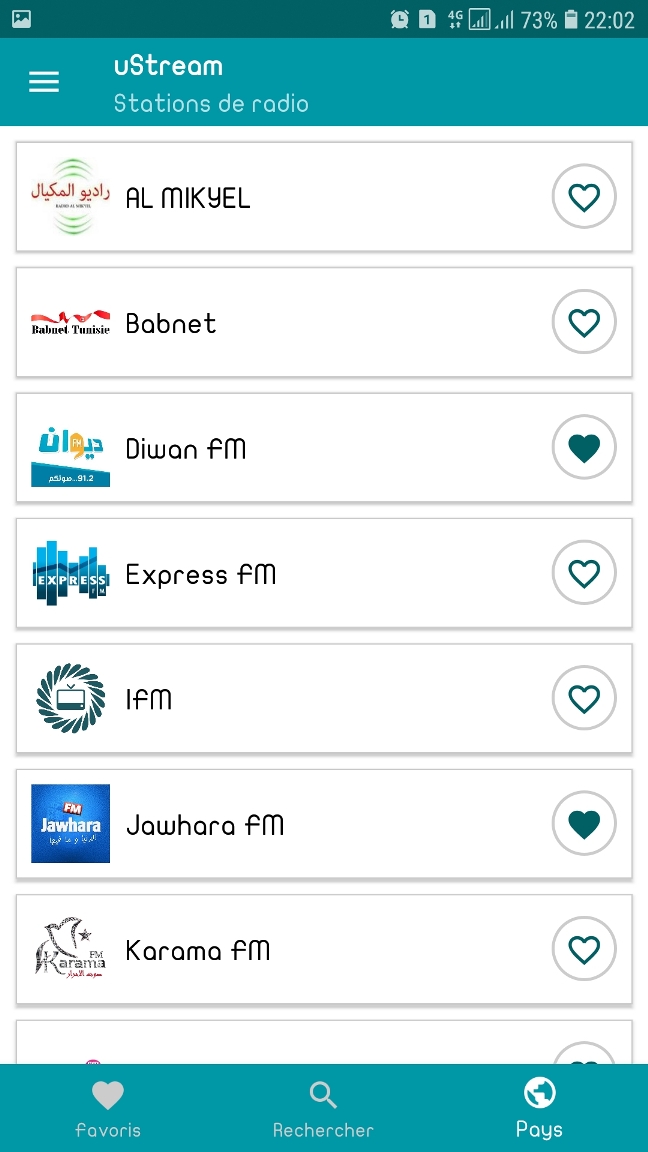Image resolution: width=648 pixels, height=1152 pixels.
Task: Unfavorite Jawhara FM
Action: point(584,824)
